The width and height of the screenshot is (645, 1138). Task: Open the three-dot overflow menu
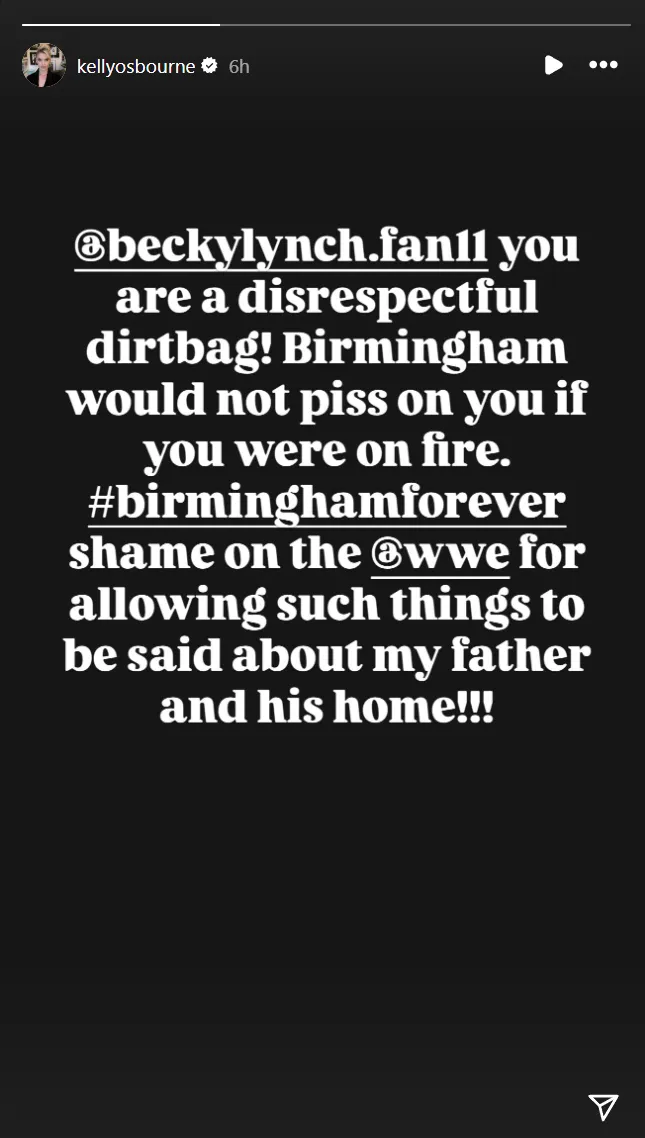(x=603, y=65)
